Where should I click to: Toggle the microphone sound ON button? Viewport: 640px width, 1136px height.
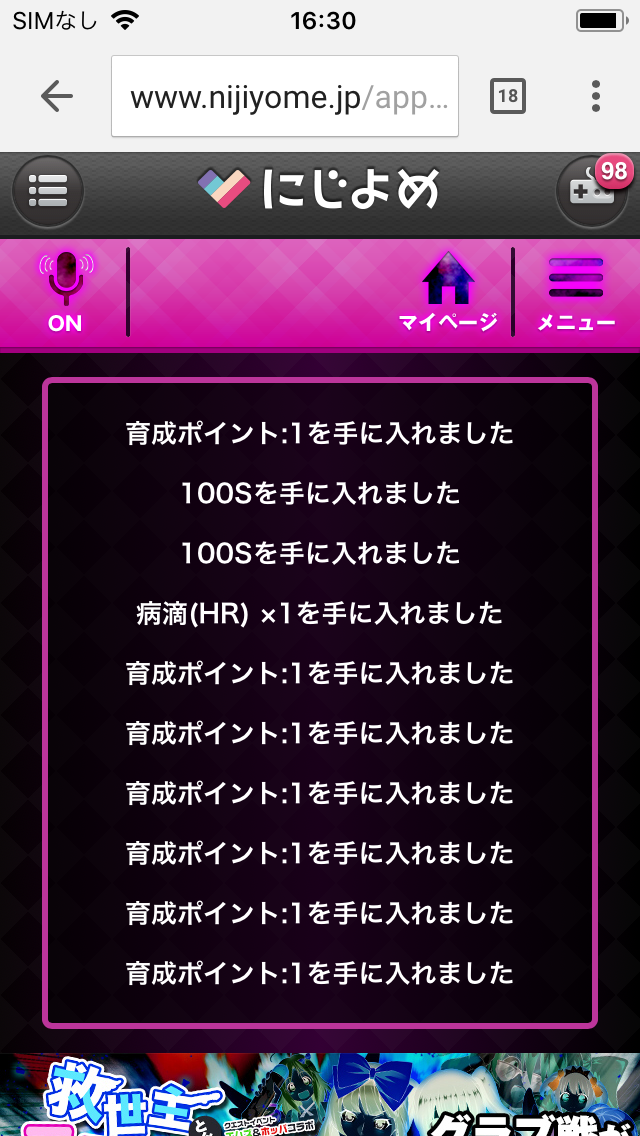point(65,291)
